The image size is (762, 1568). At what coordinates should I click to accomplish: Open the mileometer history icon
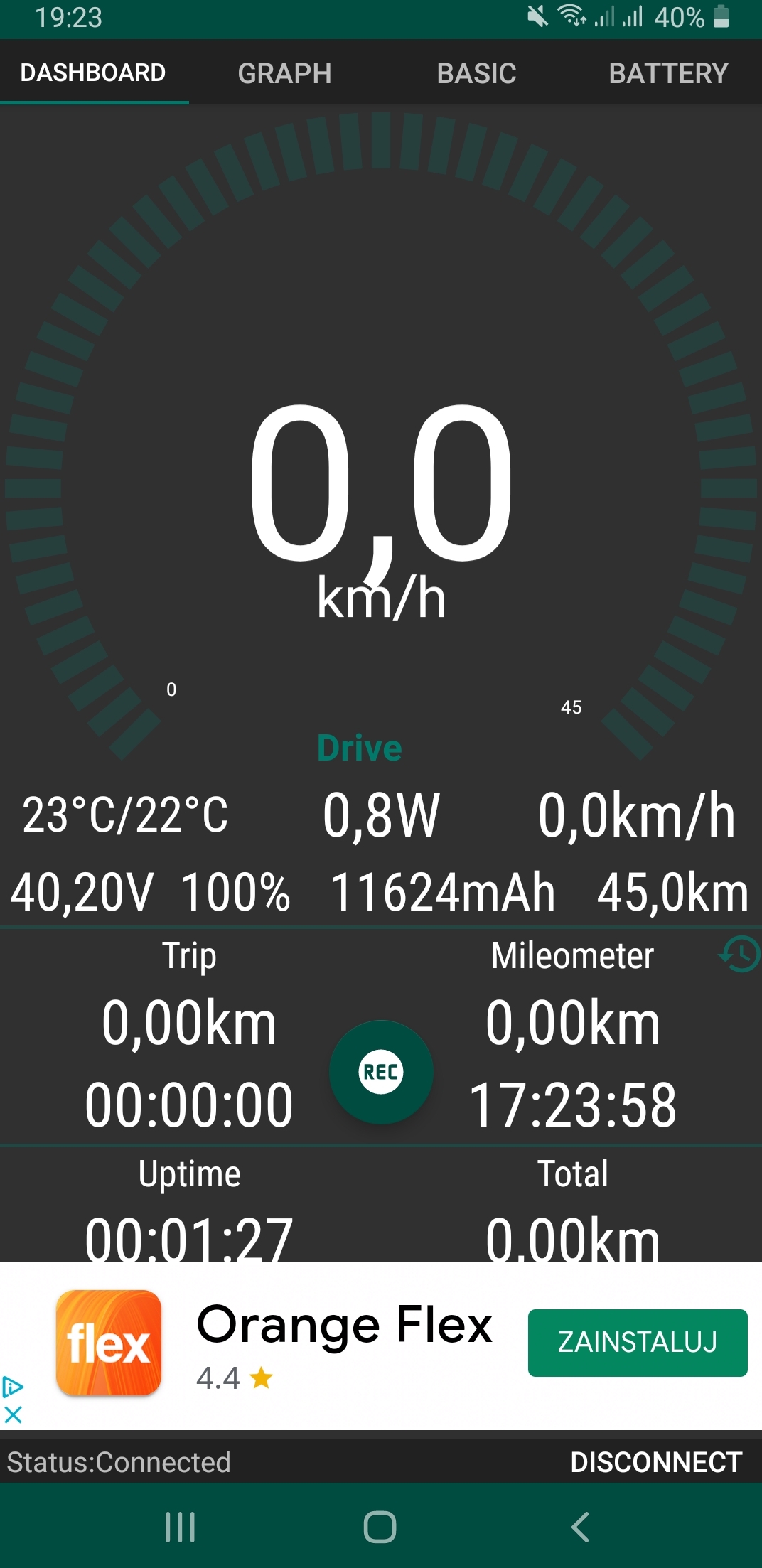click(739, 954)
